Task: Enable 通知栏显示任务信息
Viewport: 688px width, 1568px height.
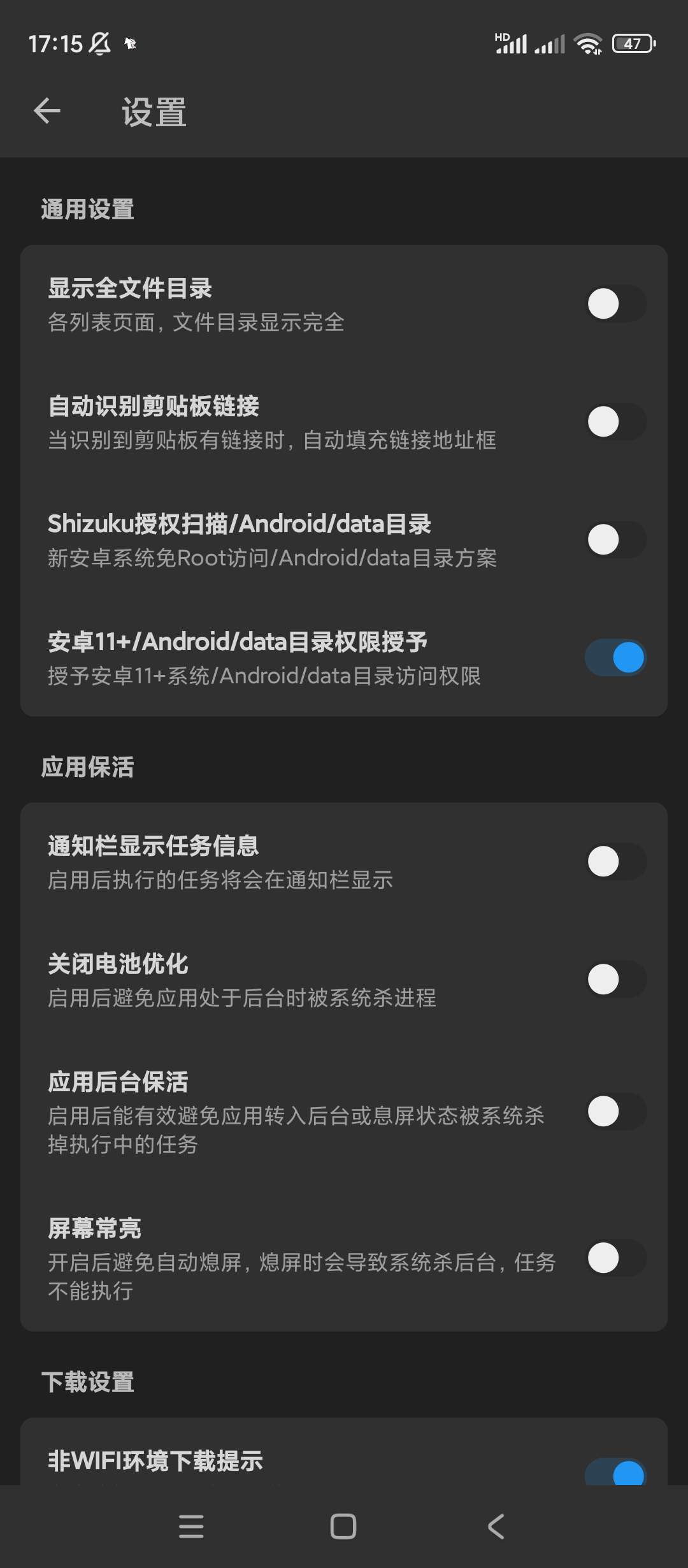Action: [616, 862]
